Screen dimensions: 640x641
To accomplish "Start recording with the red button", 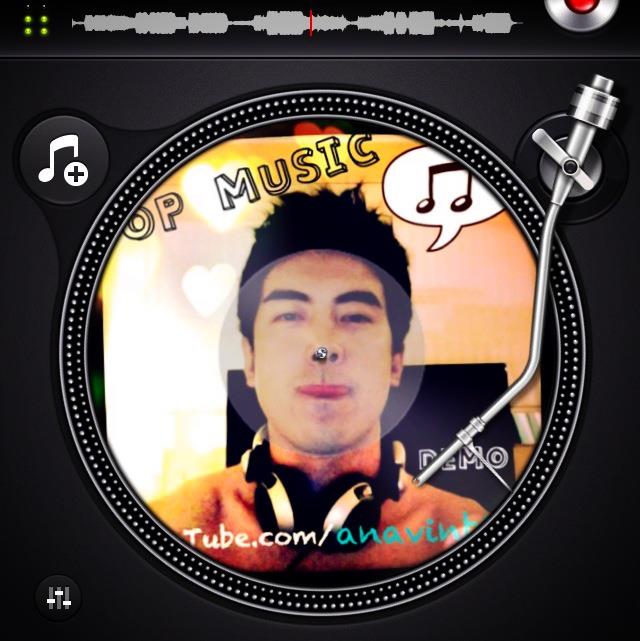I will (x=582, y=8).
